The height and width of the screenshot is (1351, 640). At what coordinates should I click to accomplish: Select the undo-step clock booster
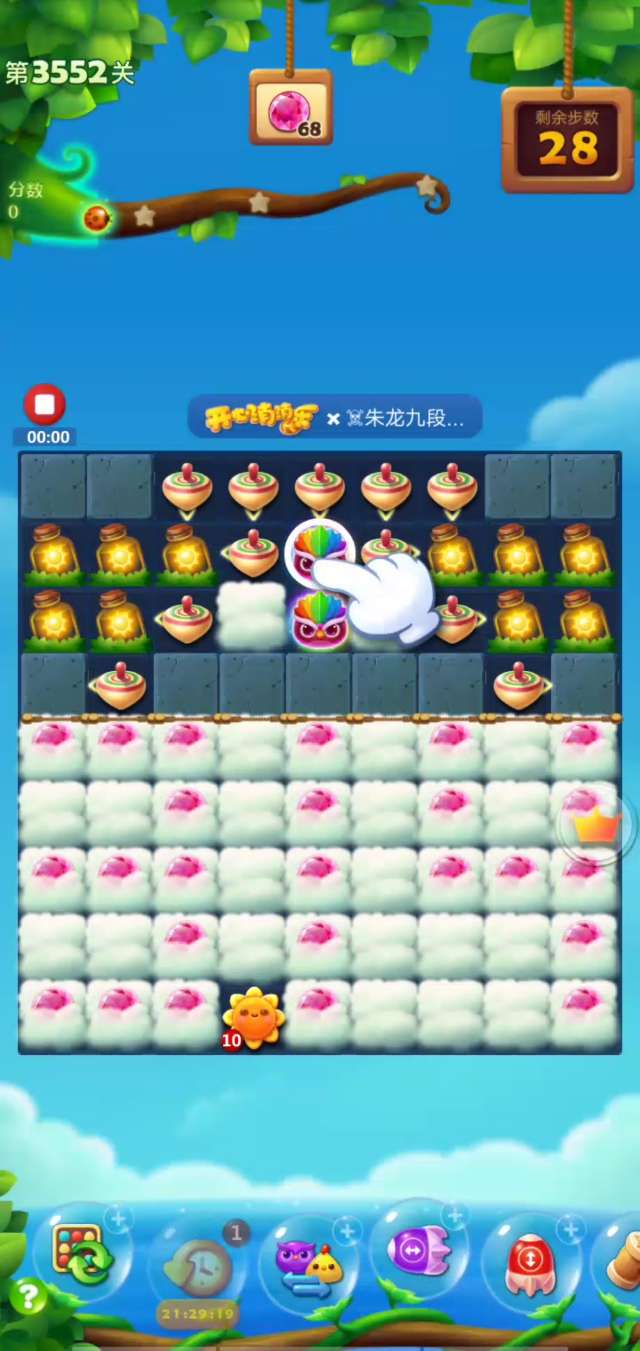click(199, 1263)
